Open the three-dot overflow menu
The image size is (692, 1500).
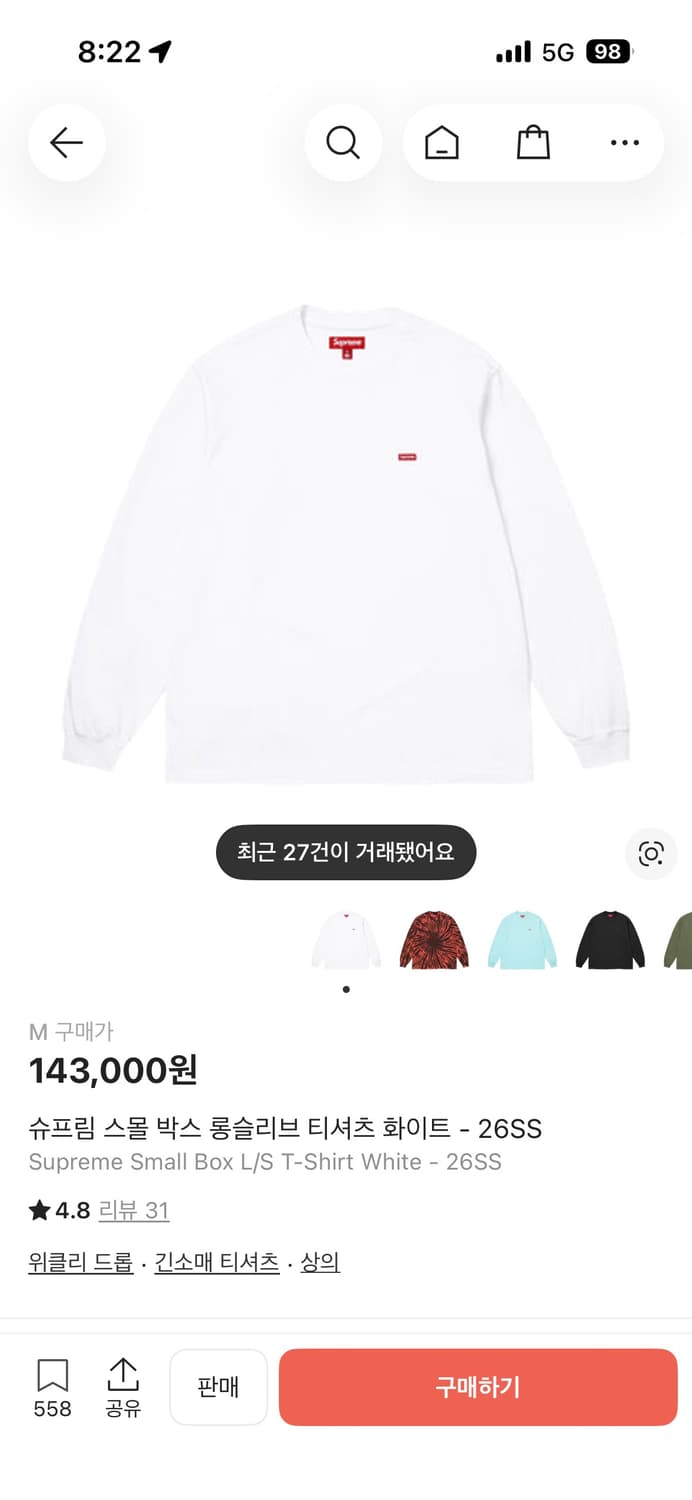624,143
